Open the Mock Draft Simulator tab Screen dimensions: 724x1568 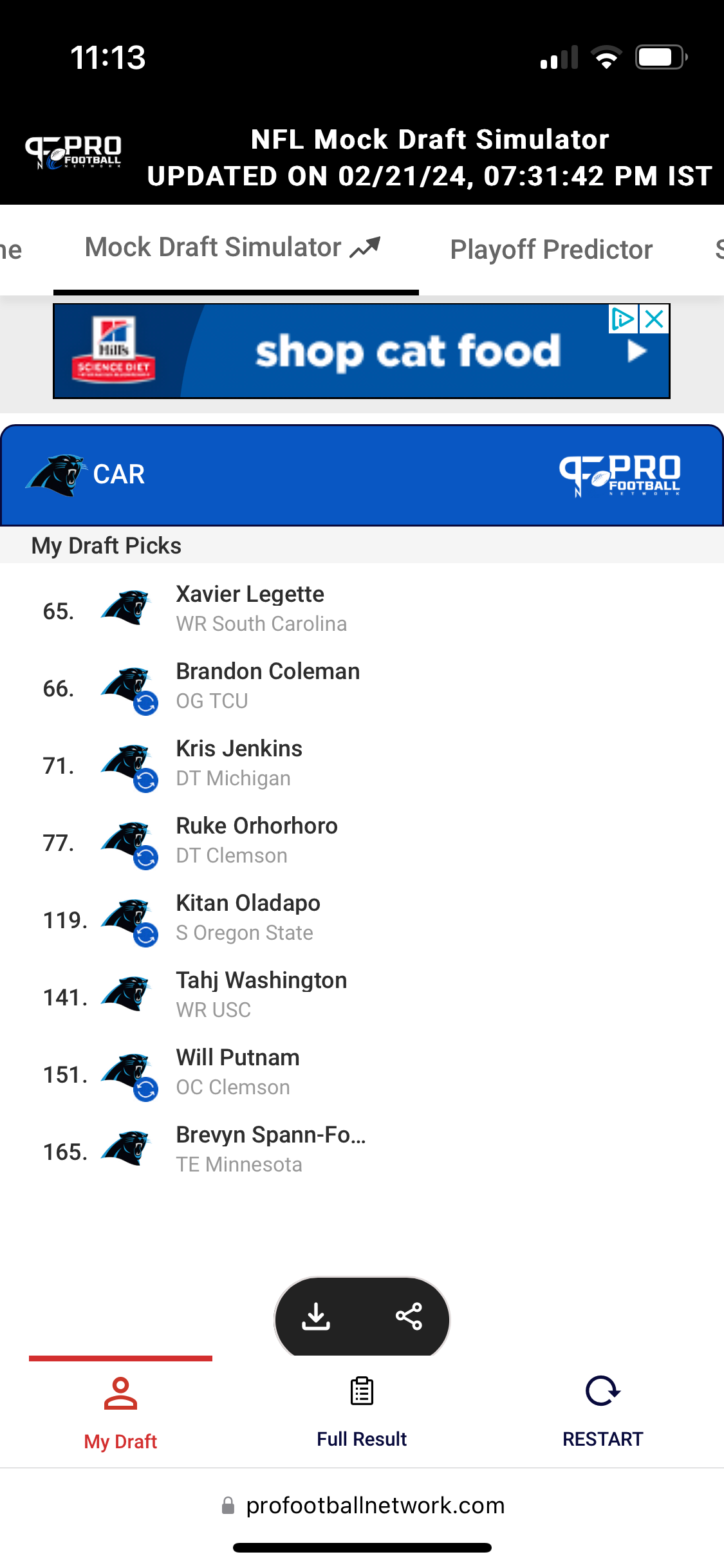pos(234,248)
